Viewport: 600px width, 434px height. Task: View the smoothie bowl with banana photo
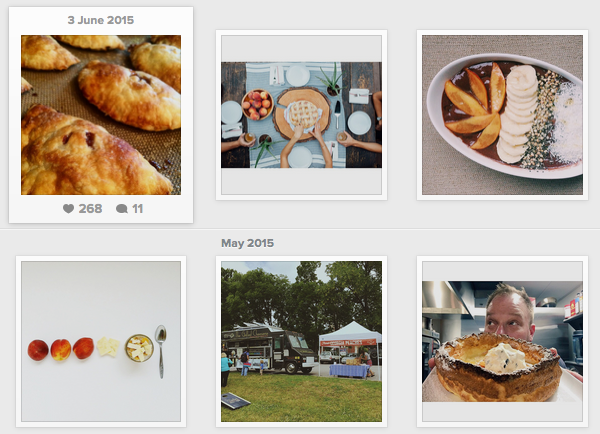(502, 115)
